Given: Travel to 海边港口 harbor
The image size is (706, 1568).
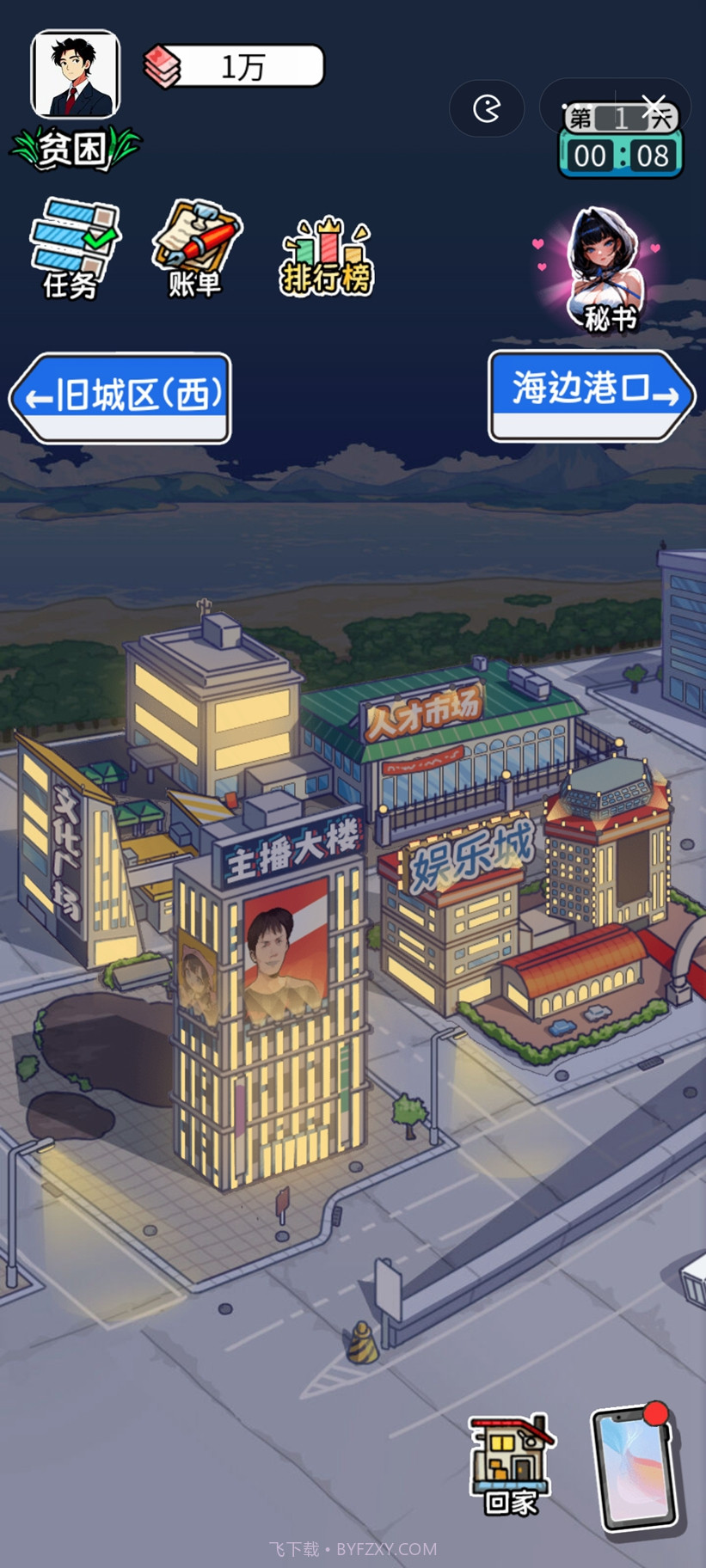Looking at the screenshot, I should 590,395.
